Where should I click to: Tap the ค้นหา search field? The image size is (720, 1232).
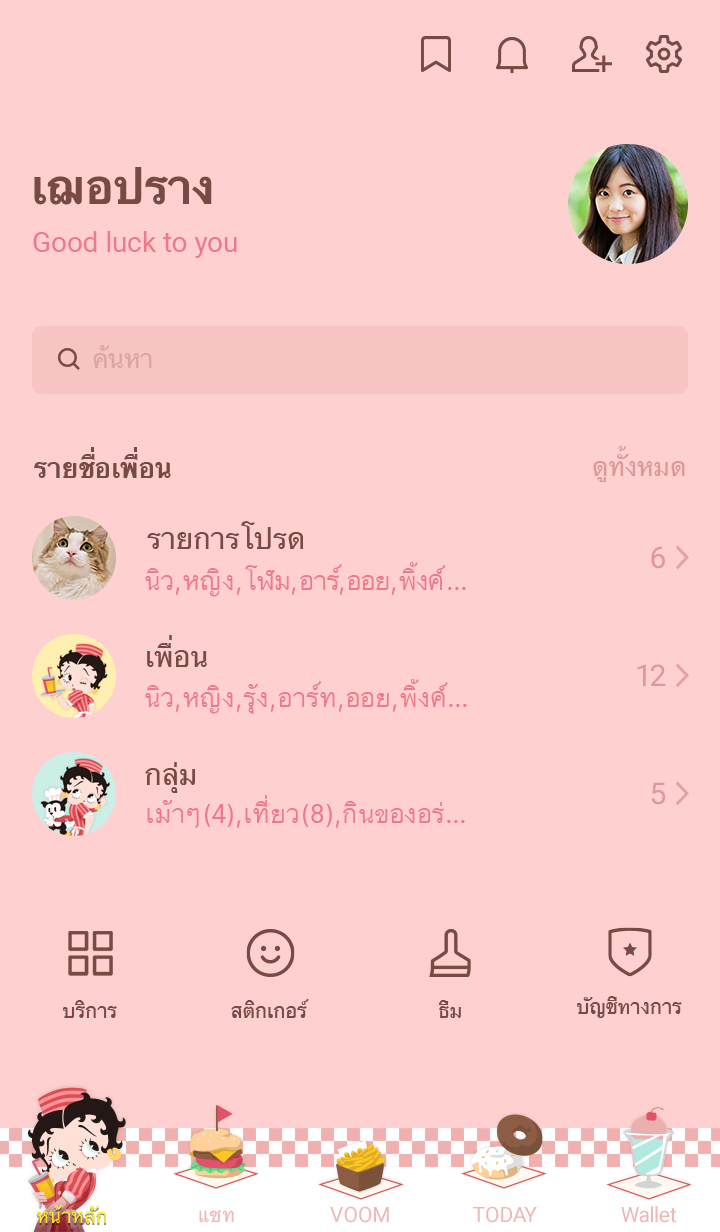[x=360, y=360]
